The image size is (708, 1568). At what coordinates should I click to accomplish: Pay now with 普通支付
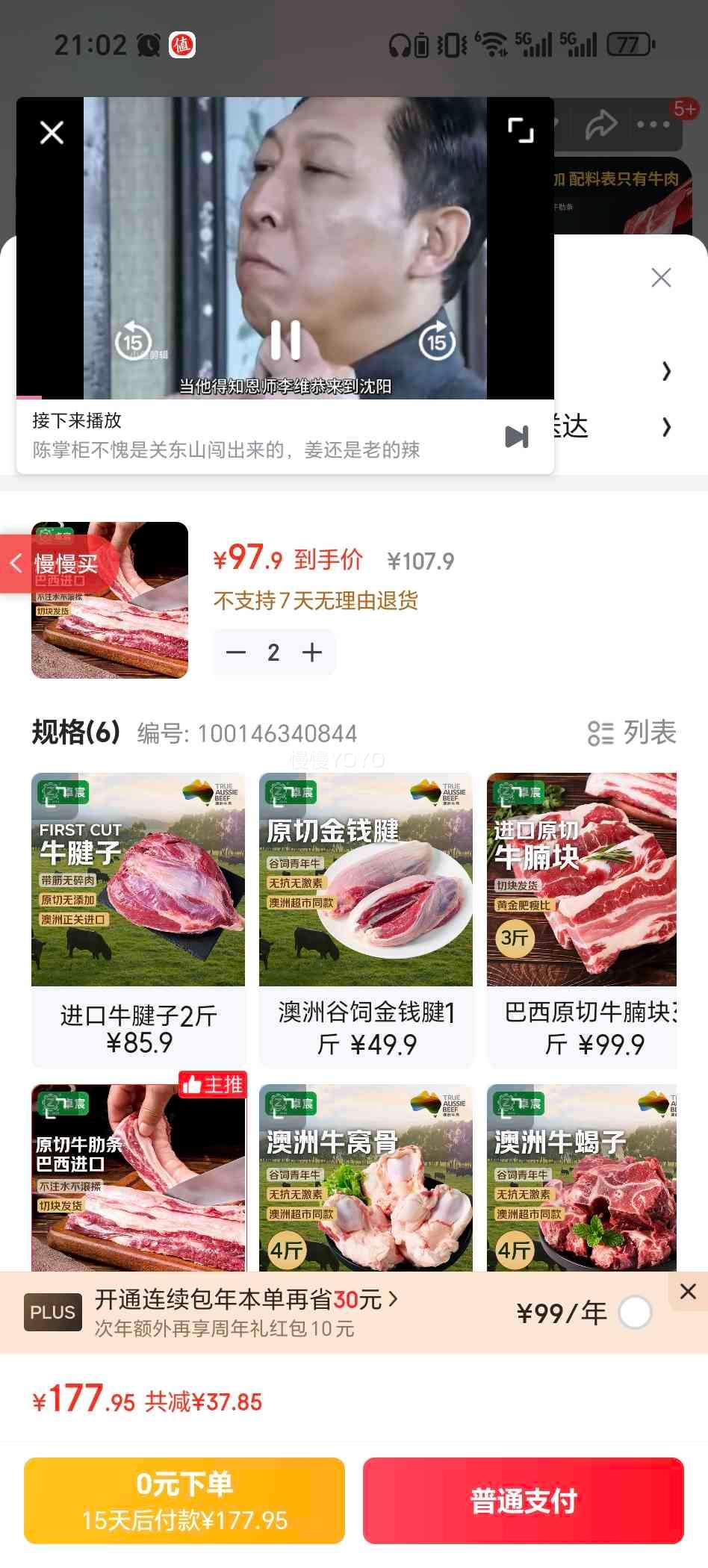pos(524,1501)
